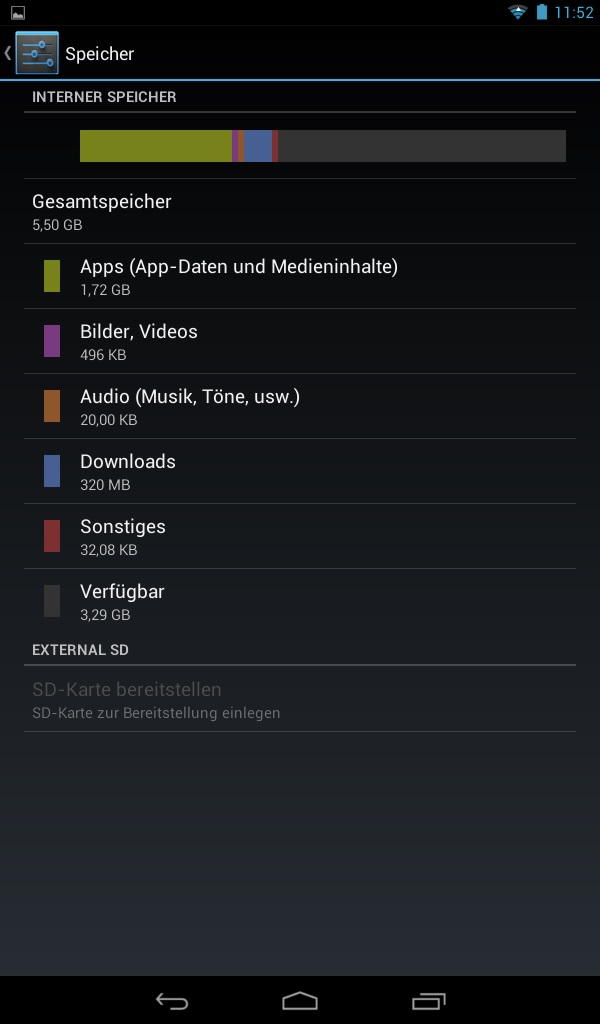Go to home screen via home button

(300, 1000)
